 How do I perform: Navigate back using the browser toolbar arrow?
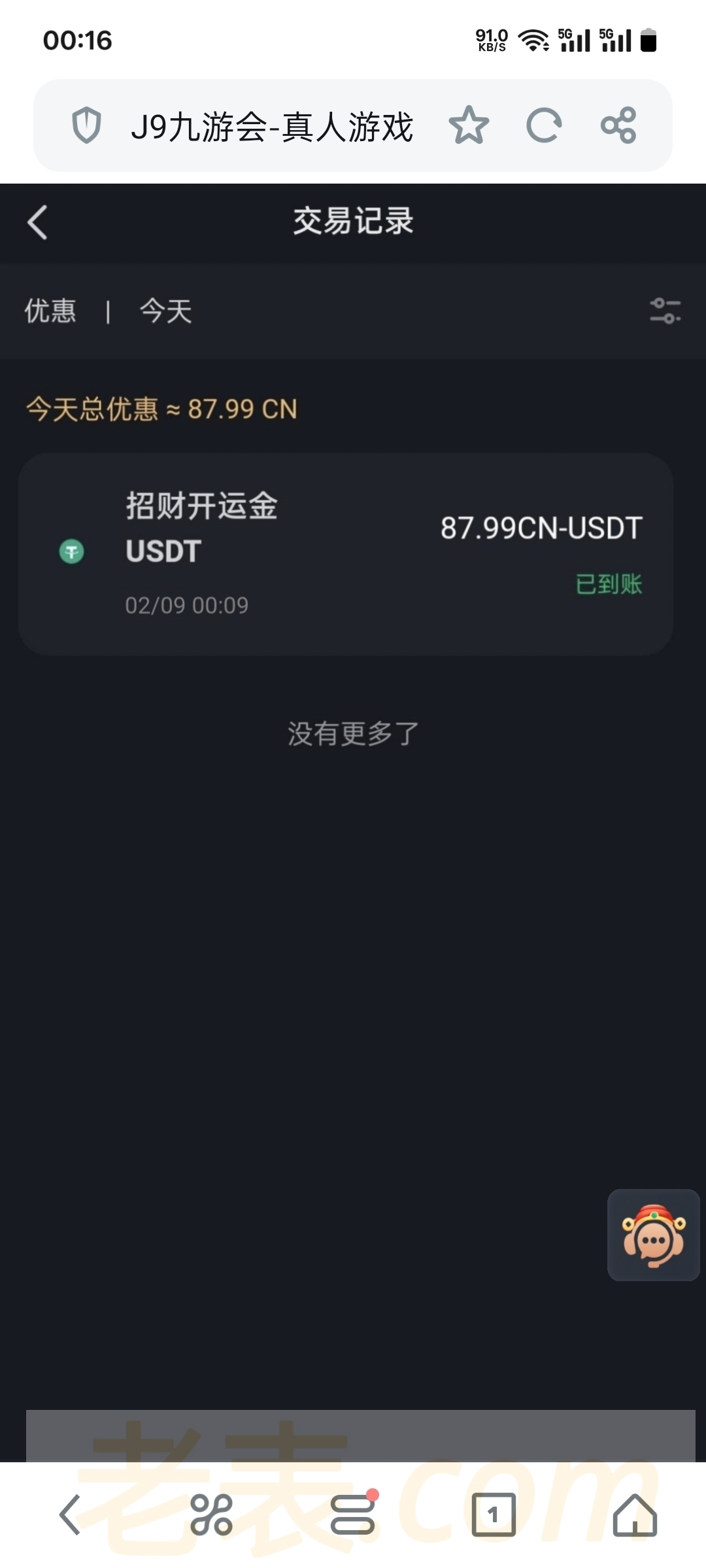[71, 1514]
